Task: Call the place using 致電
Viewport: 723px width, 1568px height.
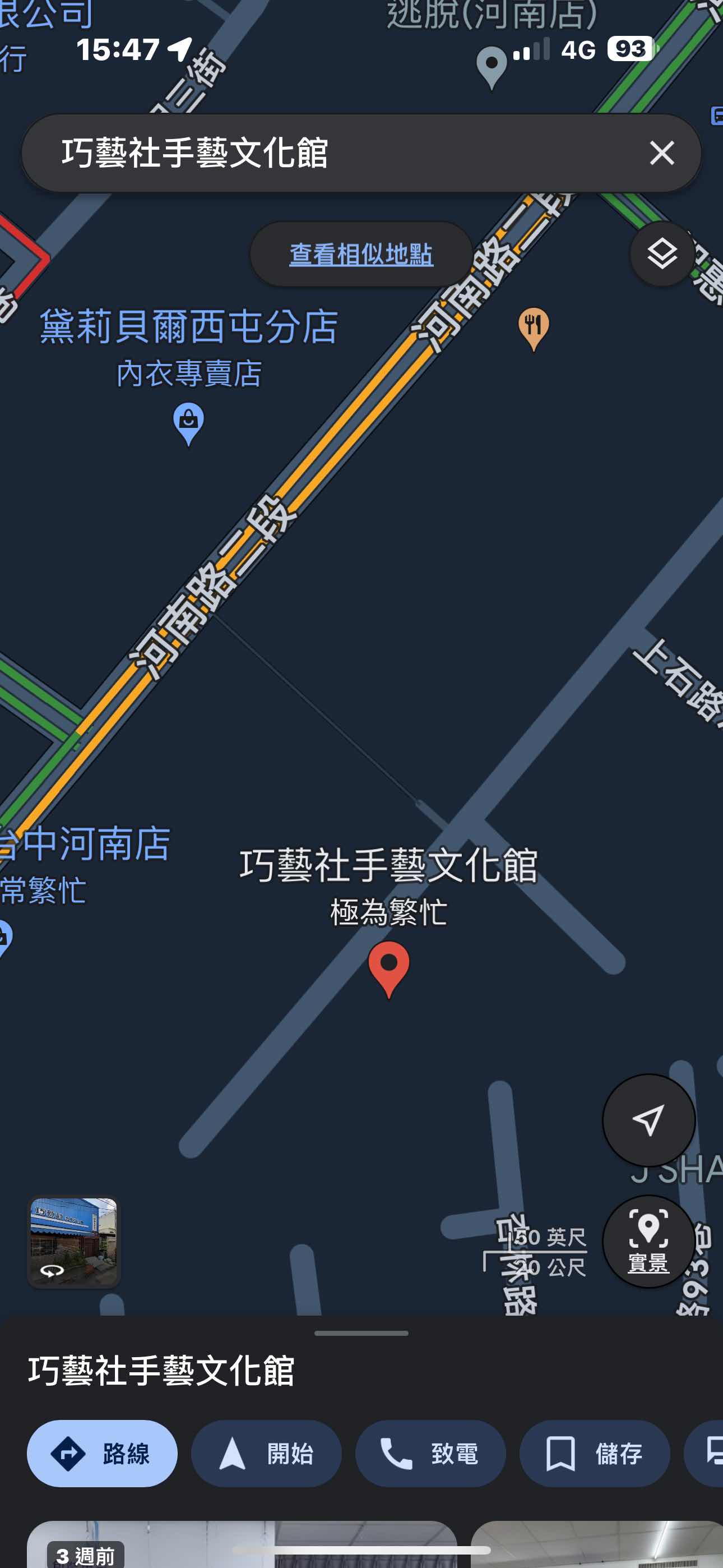Action: (x=430, y=1454)
